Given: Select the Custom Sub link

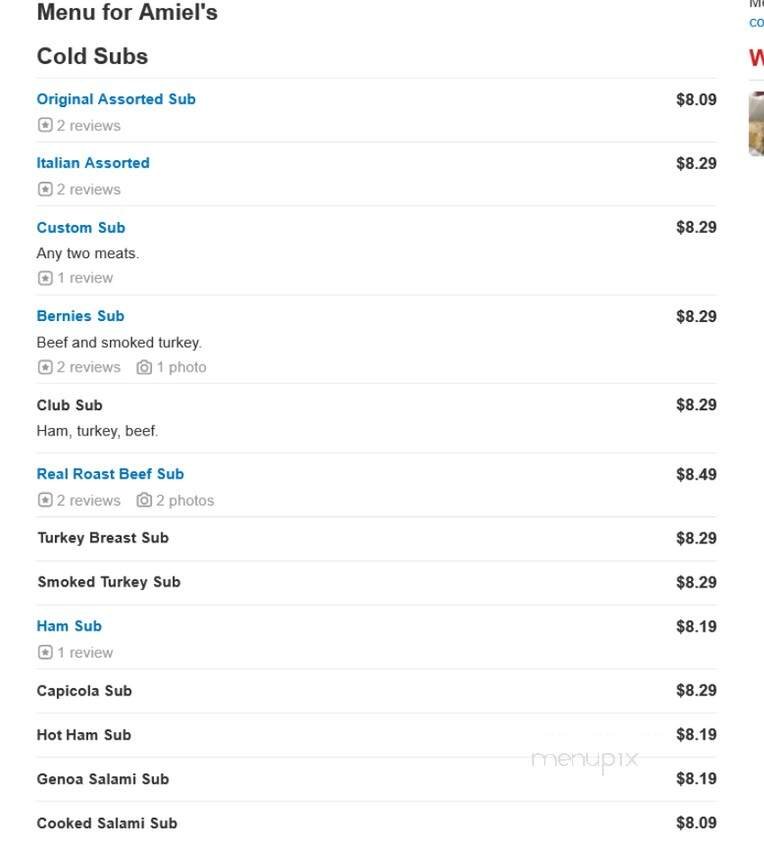Looking at the screenshot, I should coord(81,227).
